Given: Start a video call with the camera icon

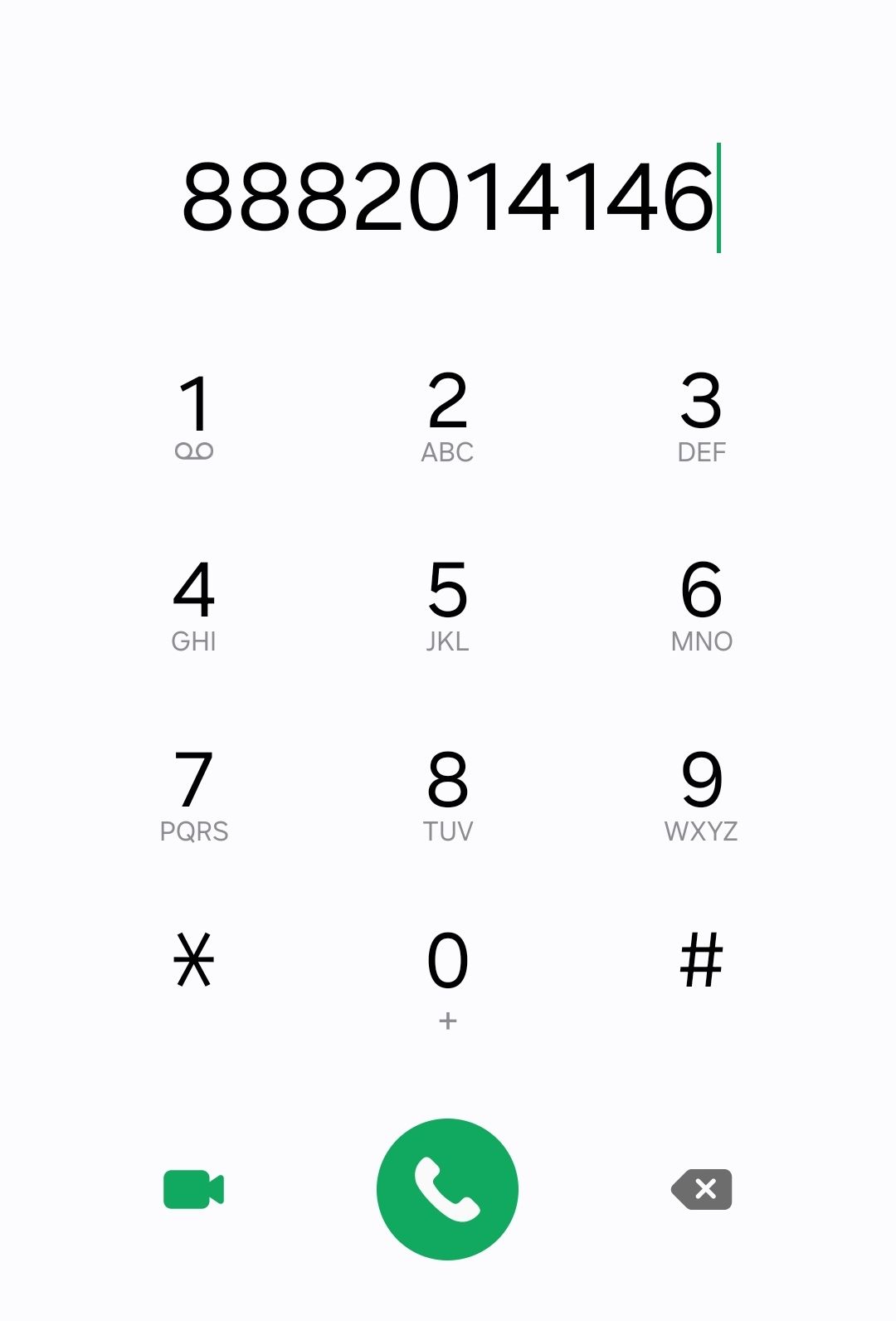Looking at the screenshot, I should [x=194, y=1189].
